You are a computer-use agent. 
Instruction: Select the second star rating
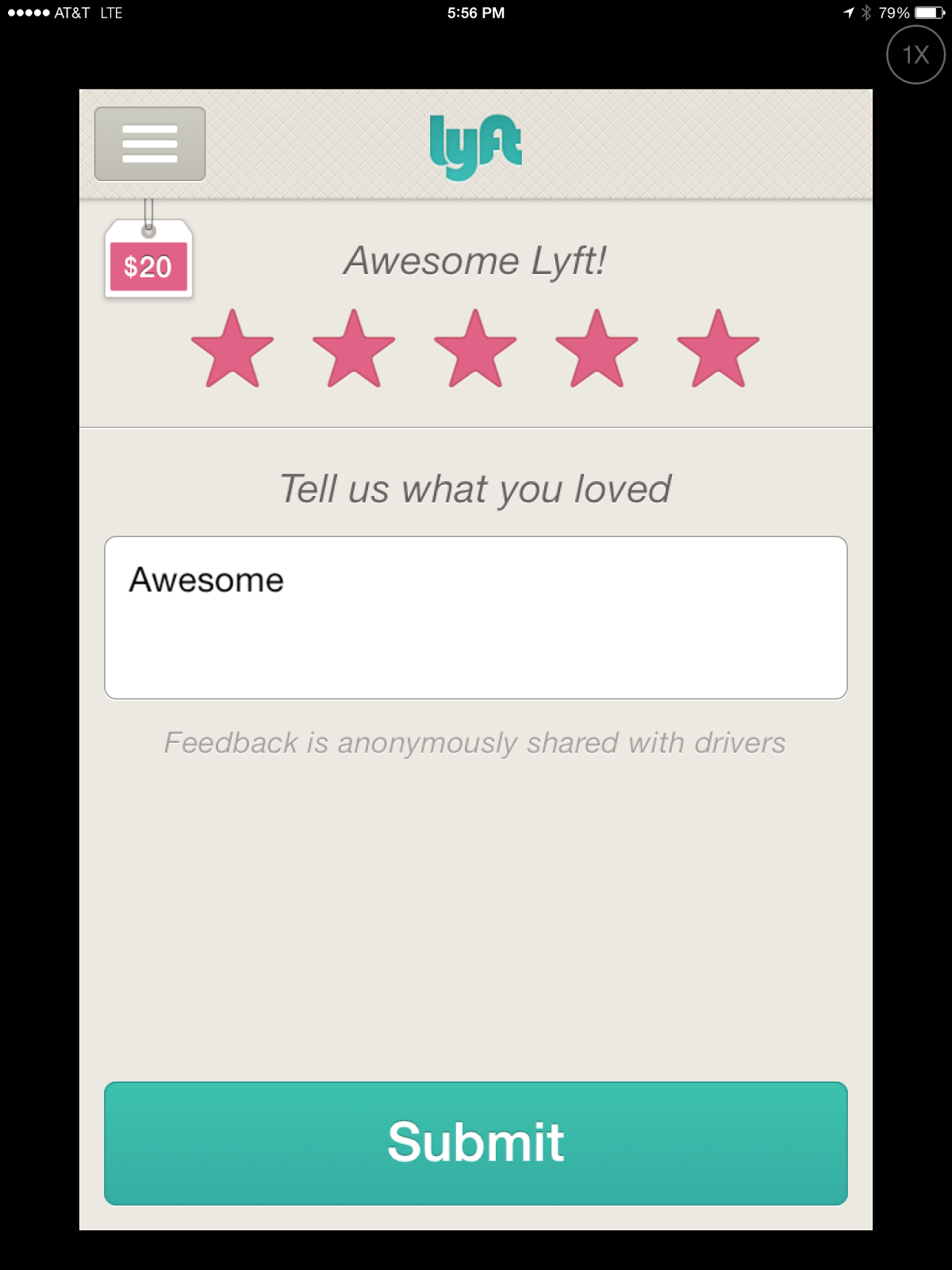pyautogui.click(x=354, y=350)
